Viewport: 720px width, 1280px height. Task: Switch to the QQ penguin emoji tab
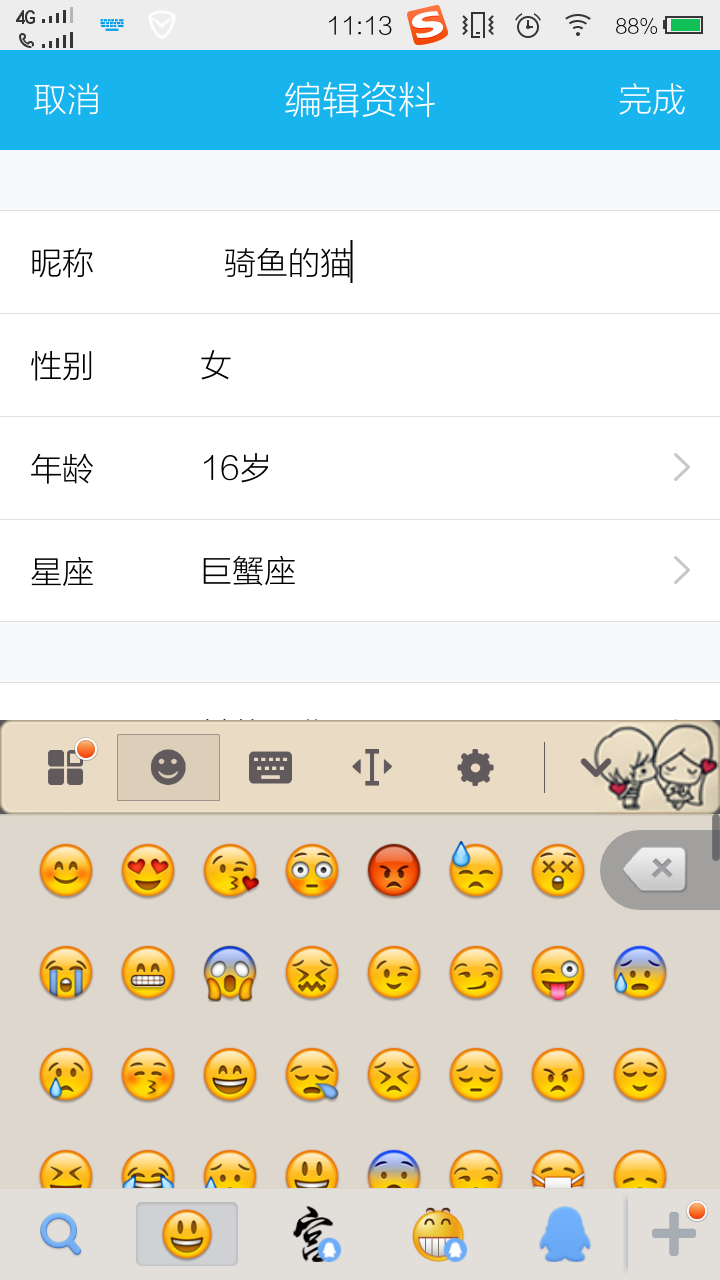pos(565,1235)
